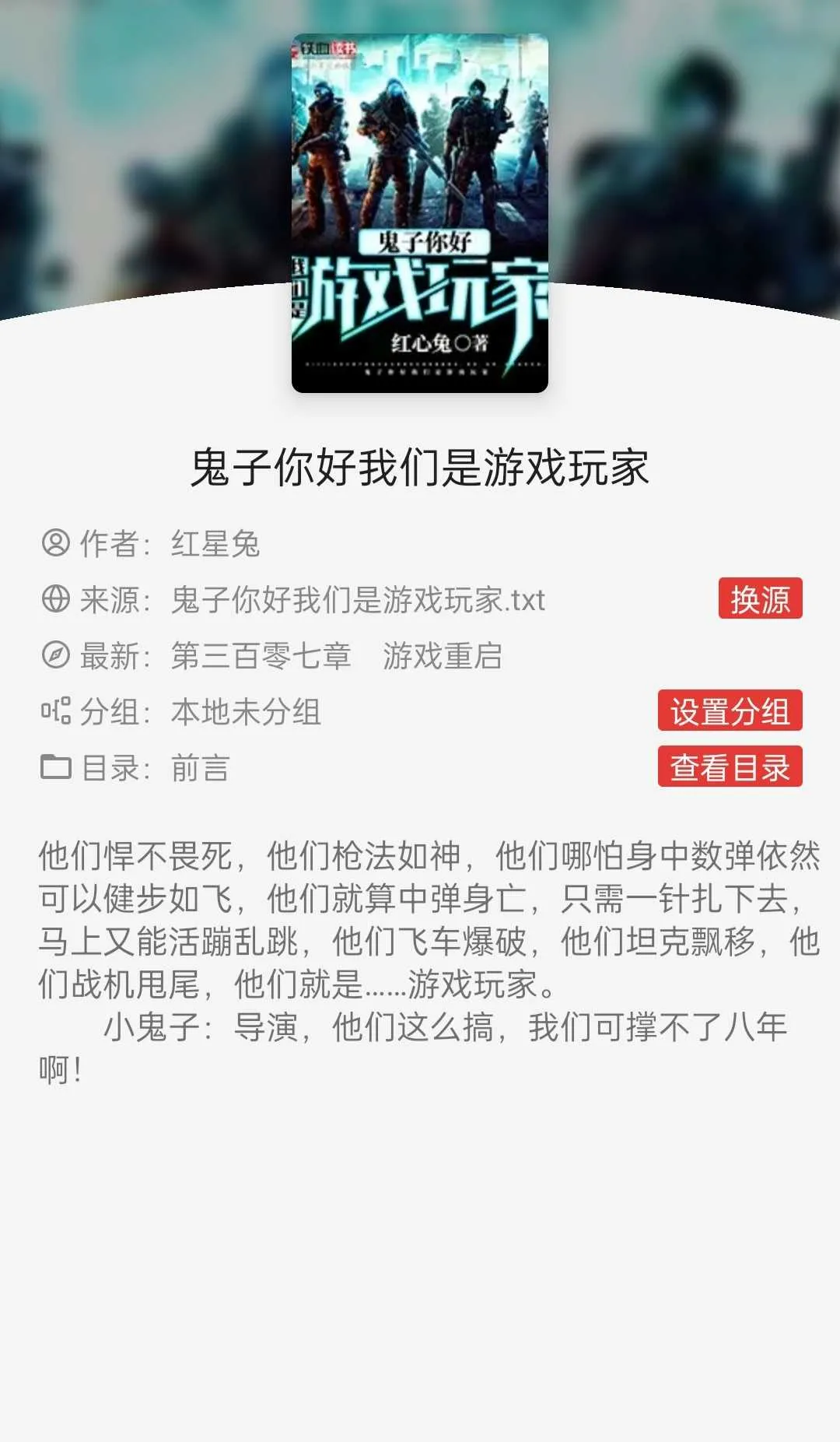
Task: Open the book cover image
Action: 420,212
